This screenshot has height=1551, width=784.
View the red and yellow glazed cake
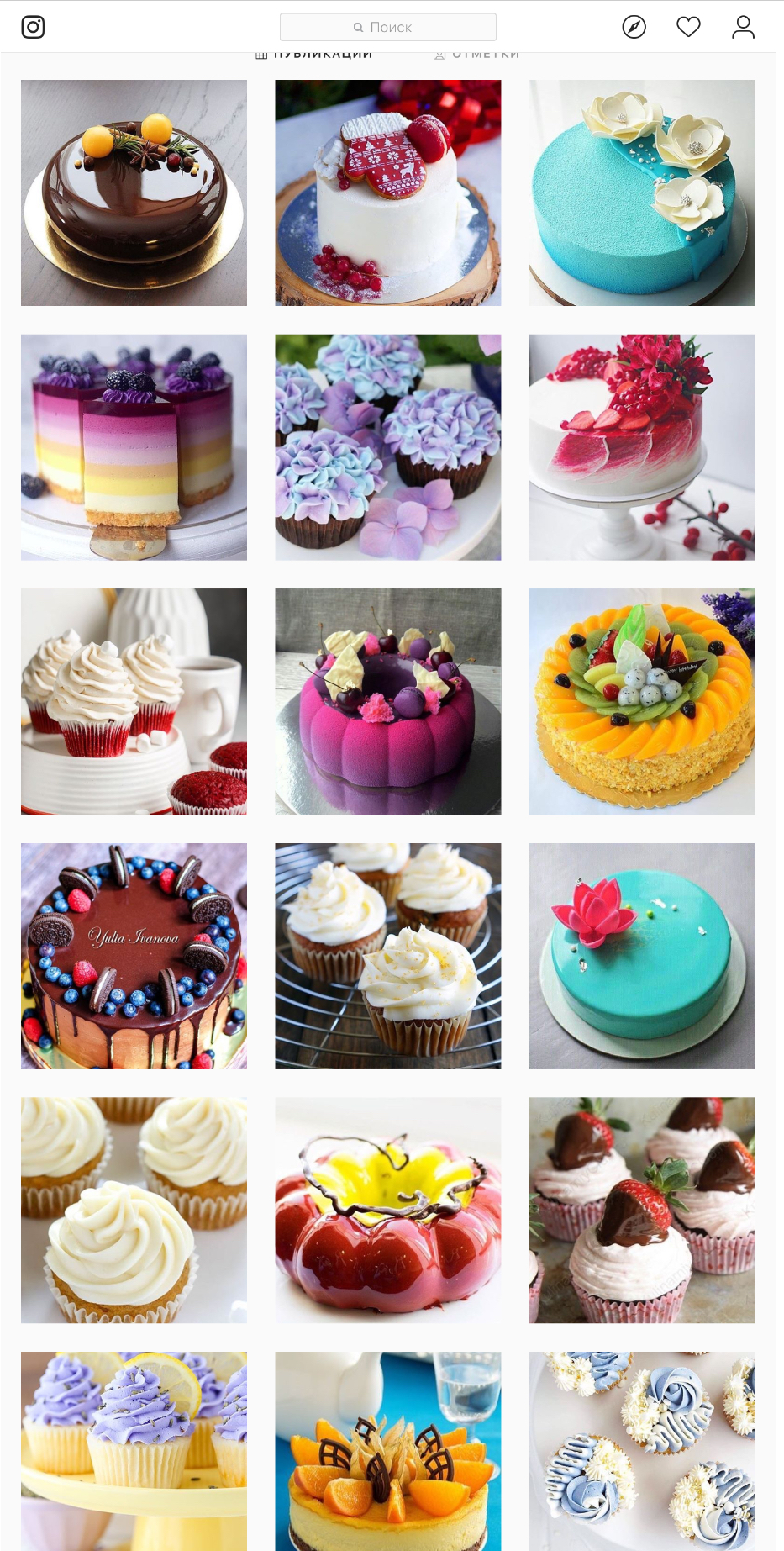pyautogui.click(x=388, y=1210)
